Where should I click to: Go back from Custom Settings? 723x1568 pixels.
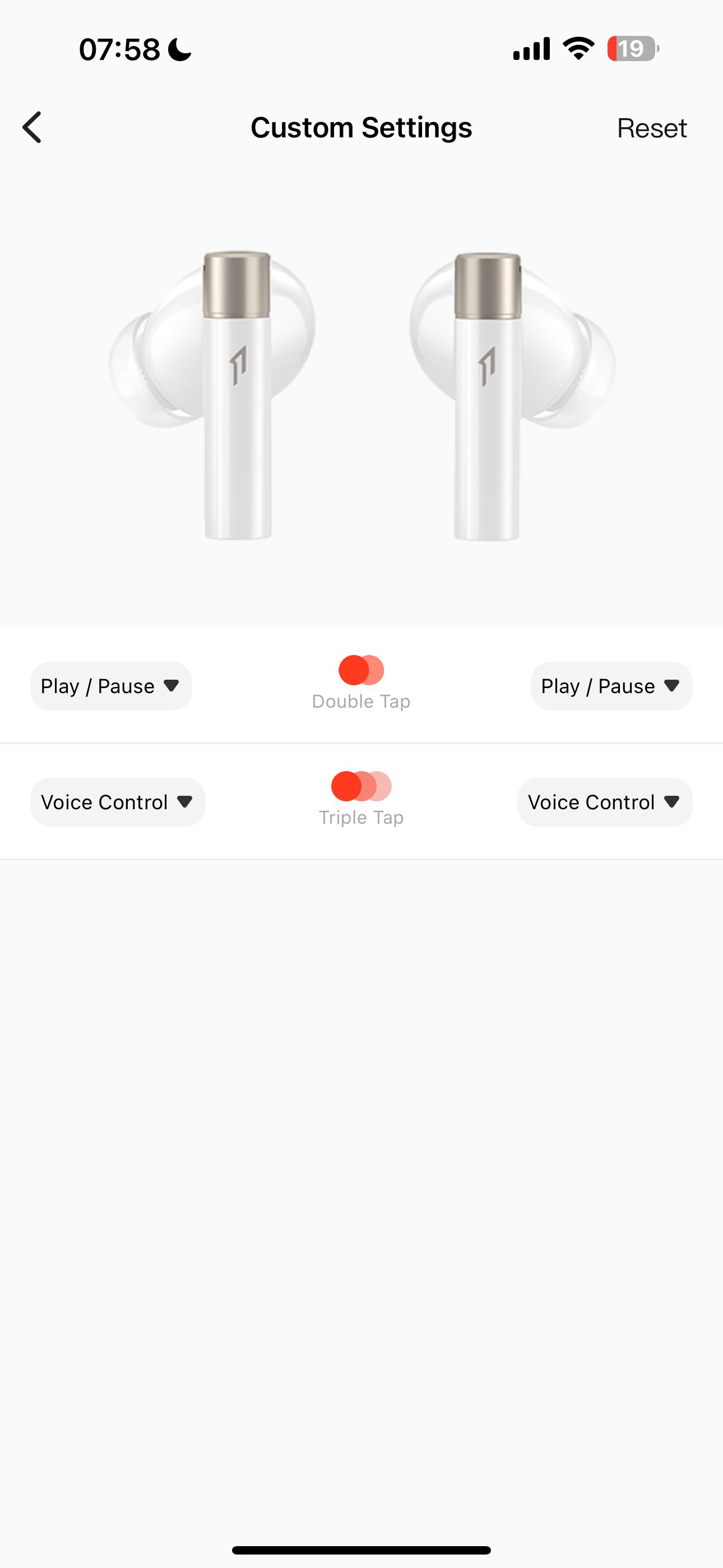click(33, 127)
